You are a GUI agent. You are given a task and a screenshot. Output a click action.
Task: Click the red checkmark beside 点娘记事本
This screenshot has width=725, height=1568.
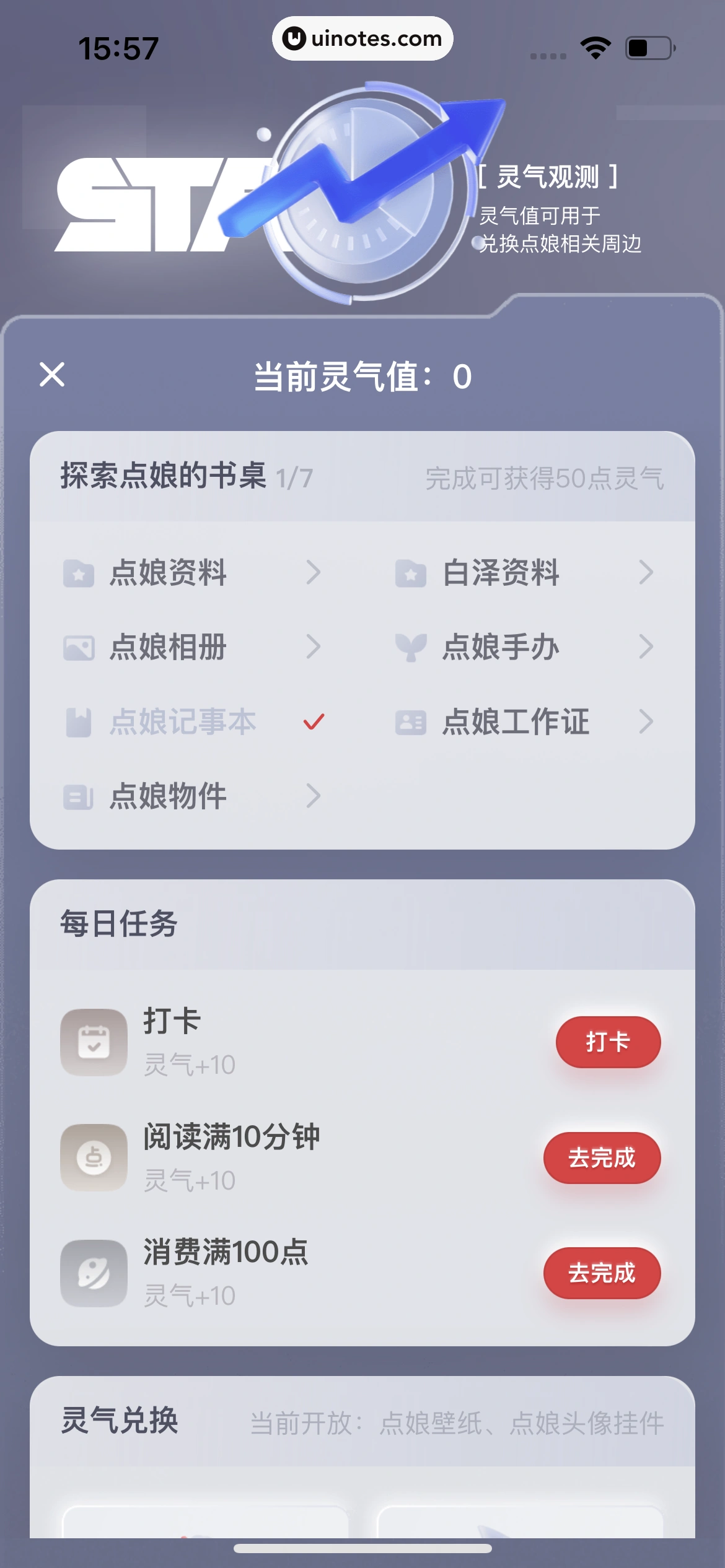point(313,721)
